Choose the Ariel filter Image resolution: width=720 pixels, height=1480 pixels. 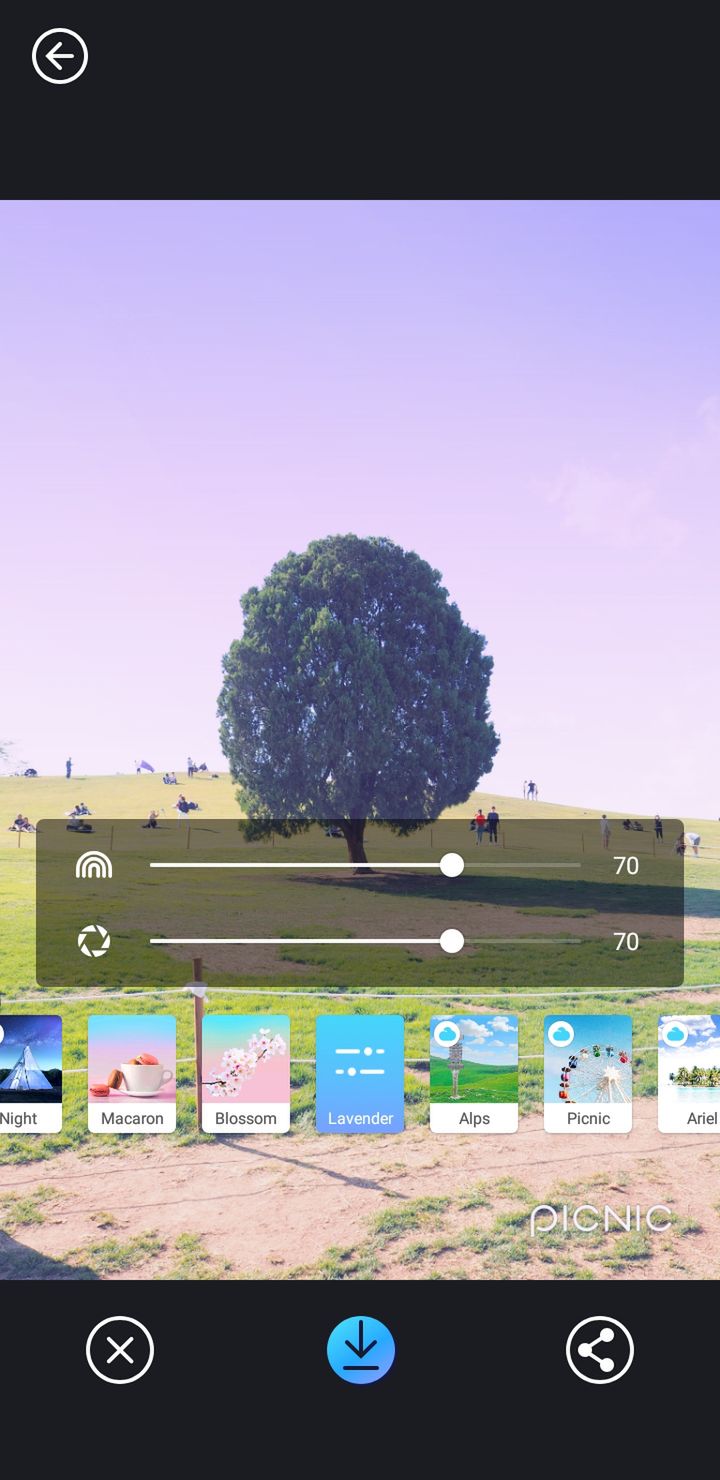[x=689, y=1074]
